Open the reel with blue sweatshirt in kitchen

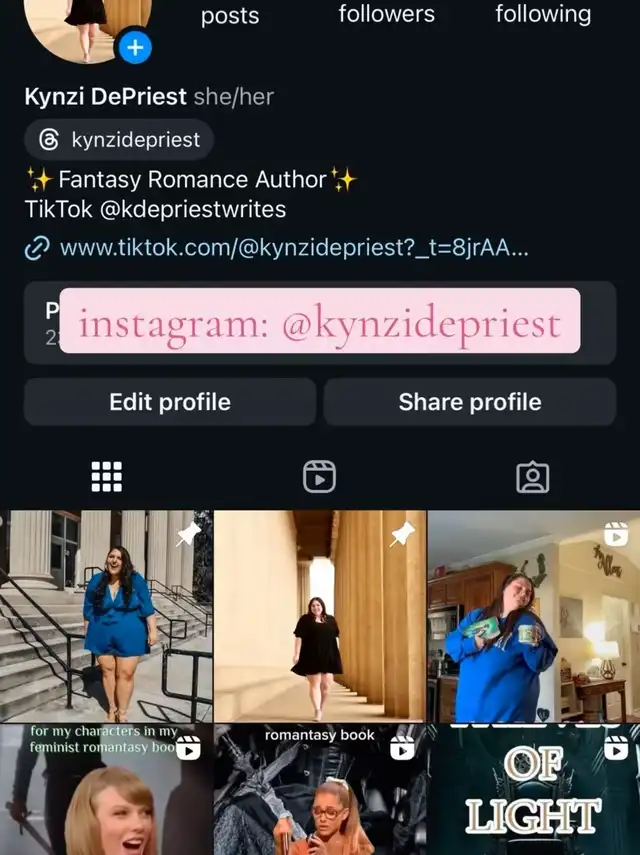[x=534, y=616]
